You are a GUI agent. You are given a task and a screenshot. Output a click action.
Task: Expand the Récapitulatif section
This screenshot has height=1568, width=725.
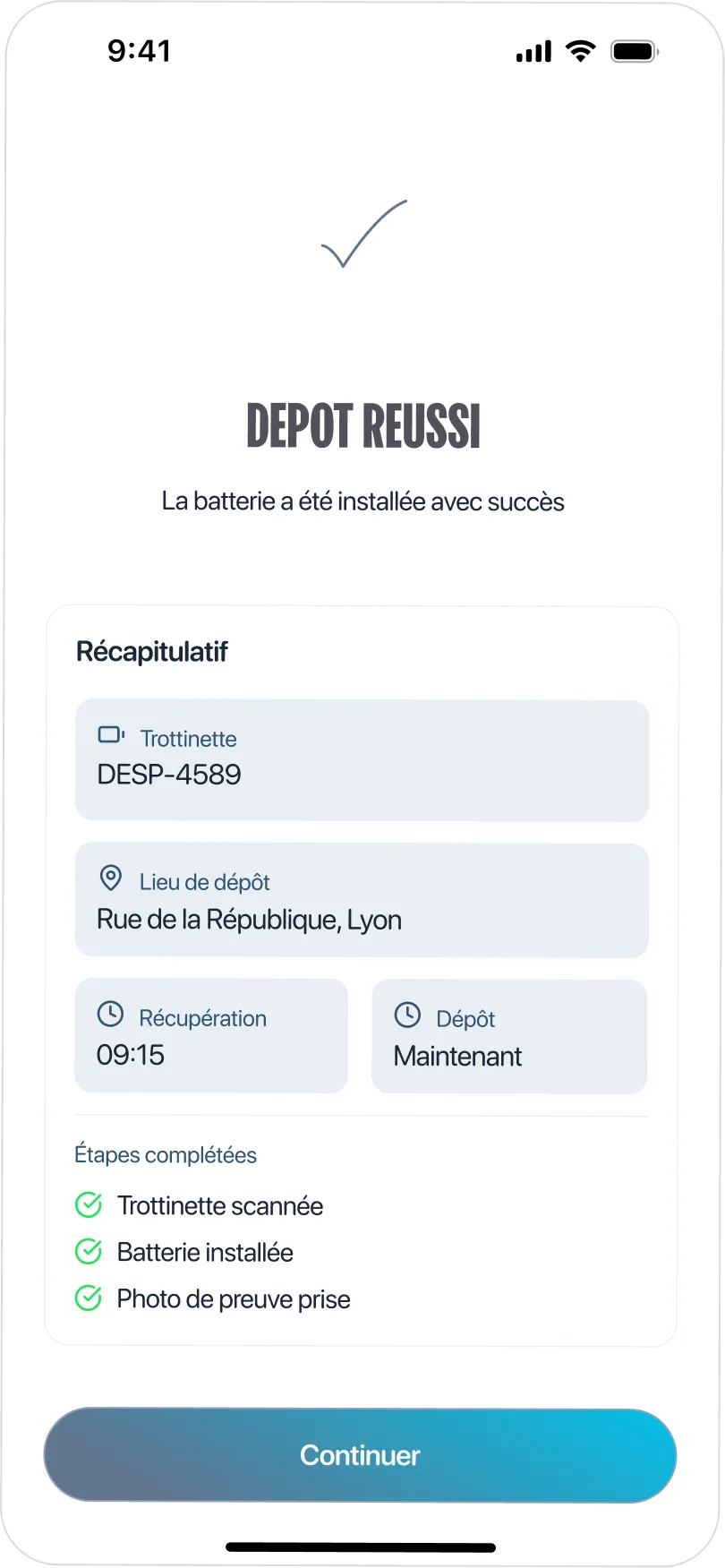(152, 651)
